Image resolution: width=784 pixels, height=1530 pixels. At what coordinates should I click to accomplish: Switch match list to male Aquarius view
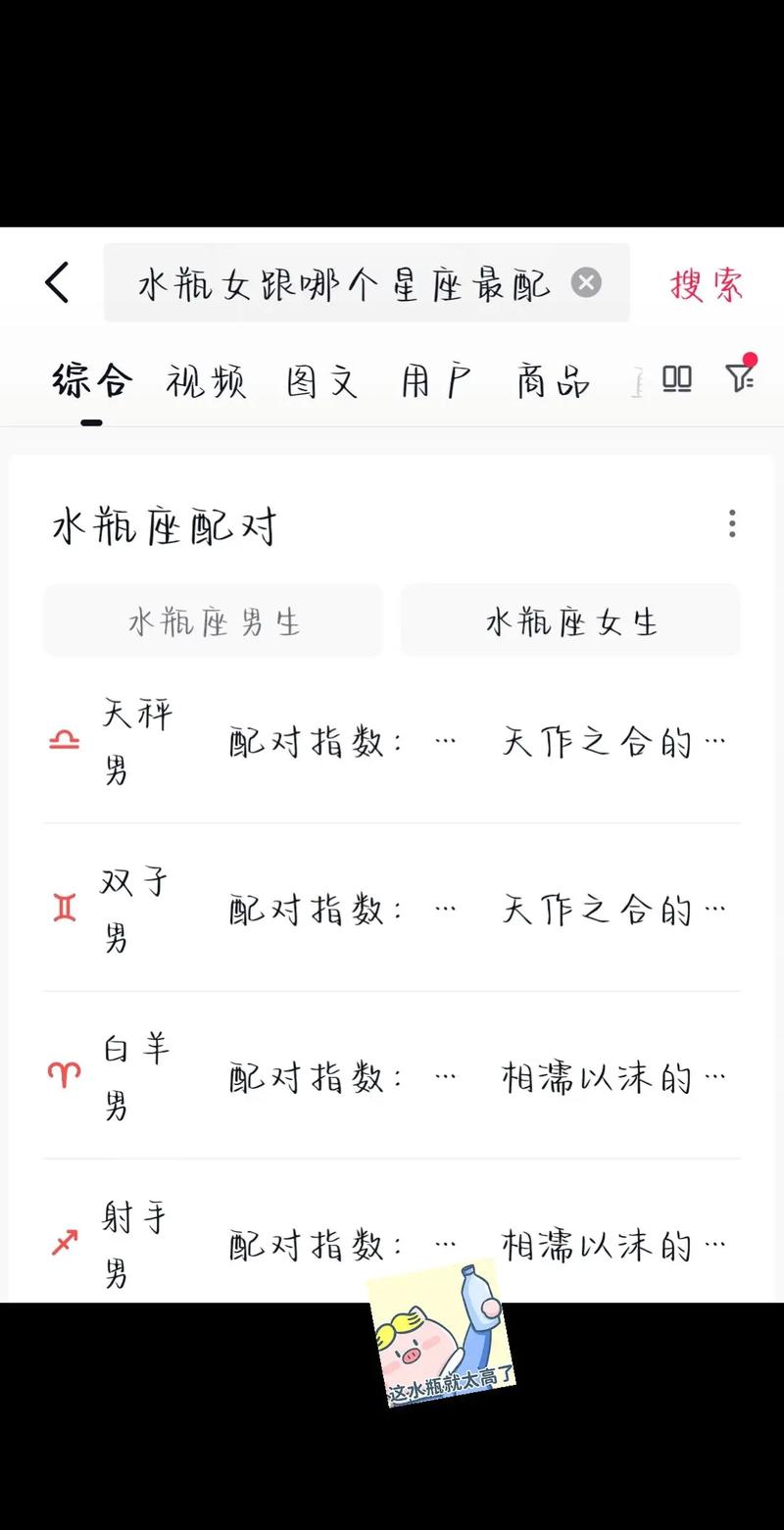click(213, 619)
